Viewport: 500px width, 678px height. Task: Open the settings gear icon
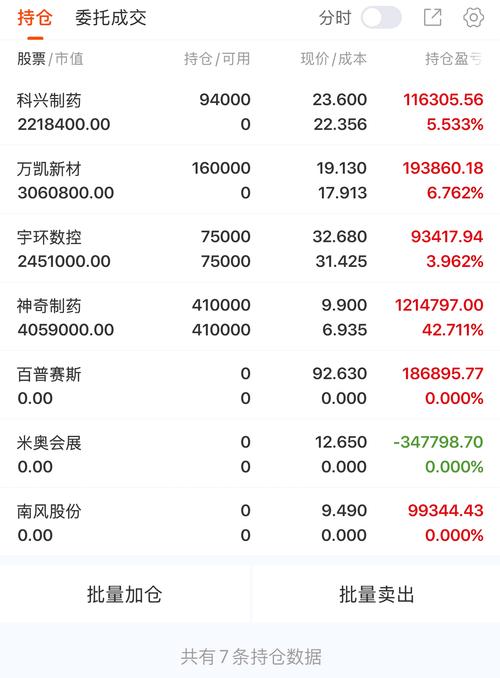(473, 18)
